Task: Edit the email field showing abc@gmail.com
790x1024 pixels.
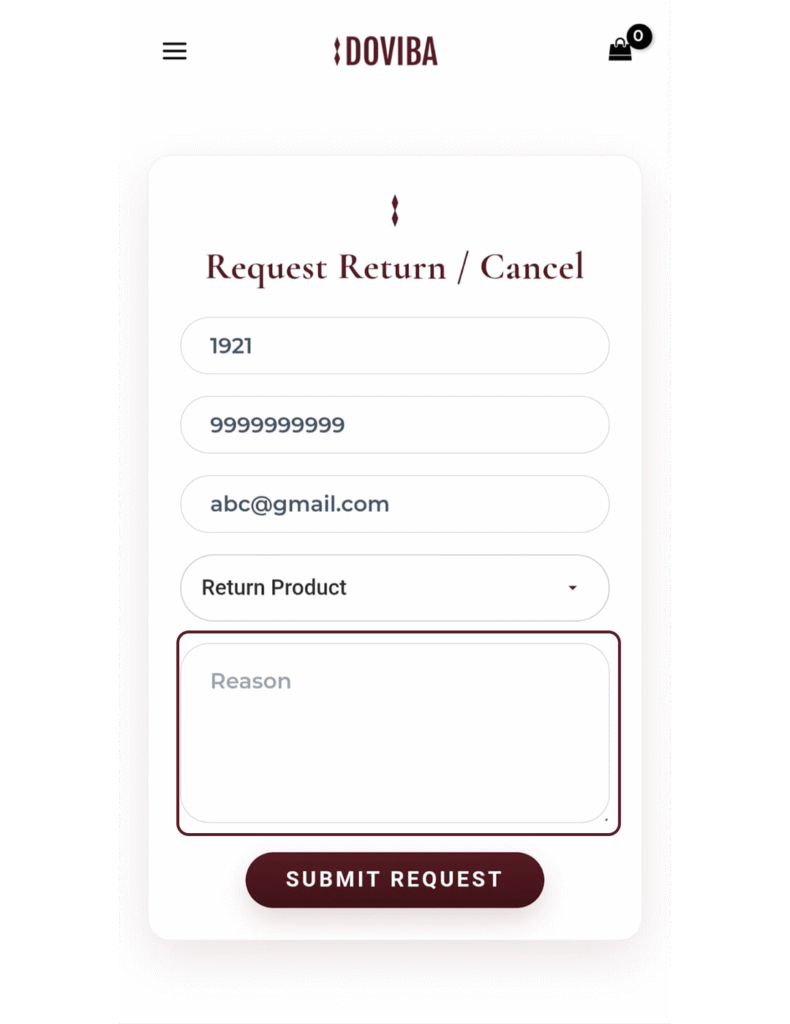Action: [394, 504]
